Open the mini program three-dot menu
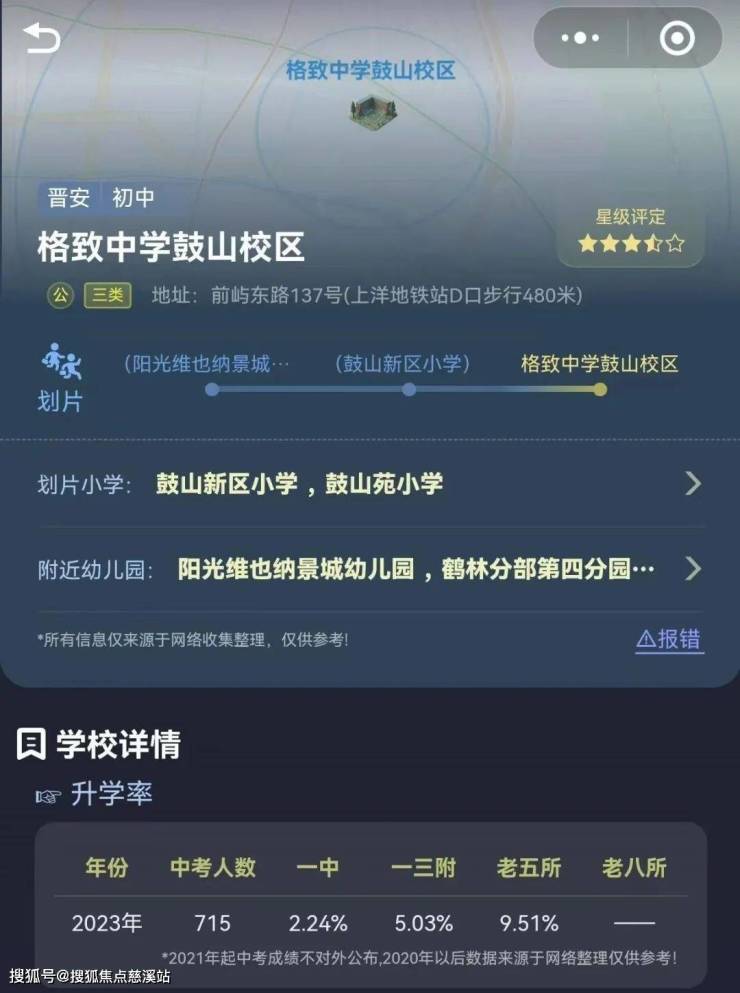This screenshot has height=993, width=740. click(x=581, y=39)
